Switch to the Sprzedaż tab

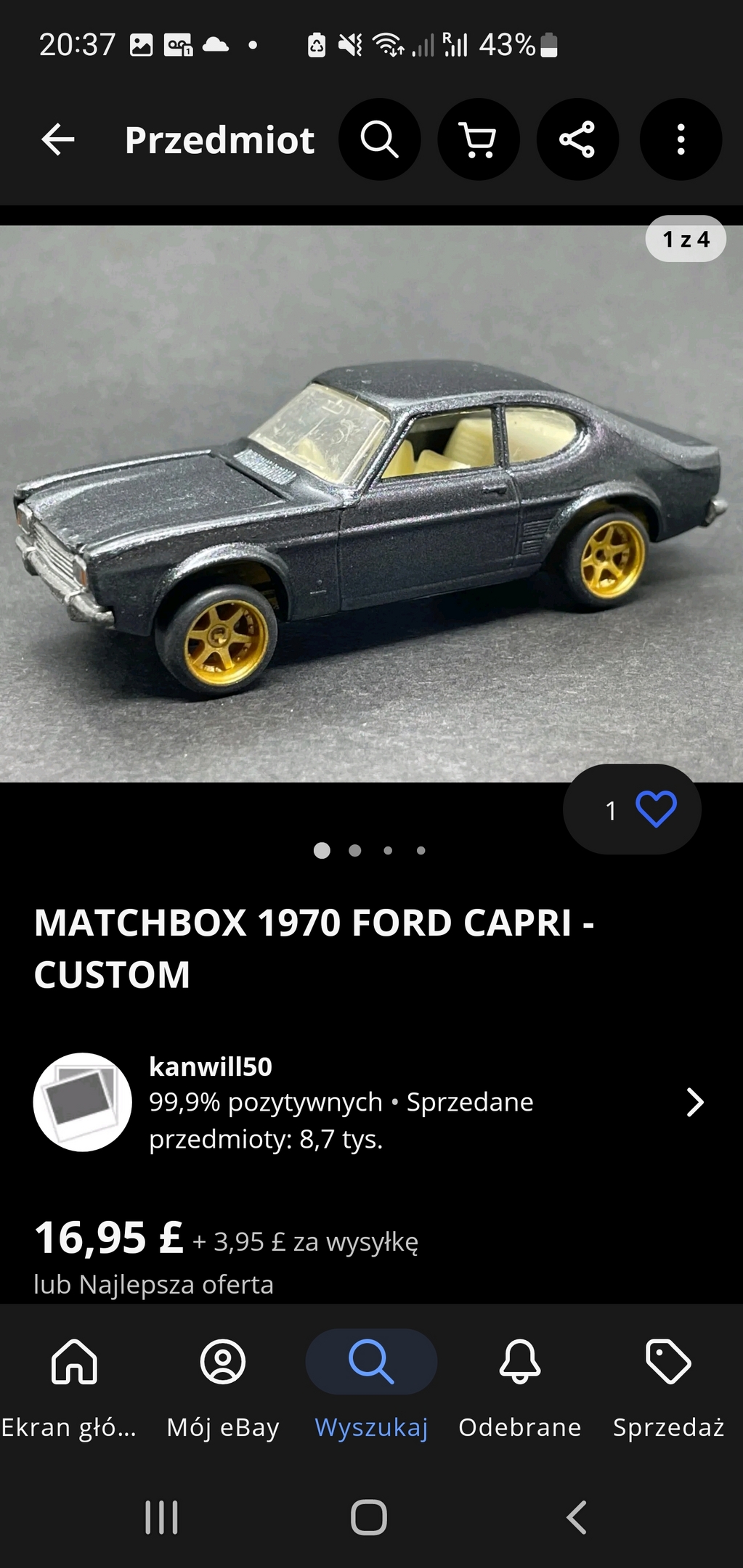coord(668,1385)
